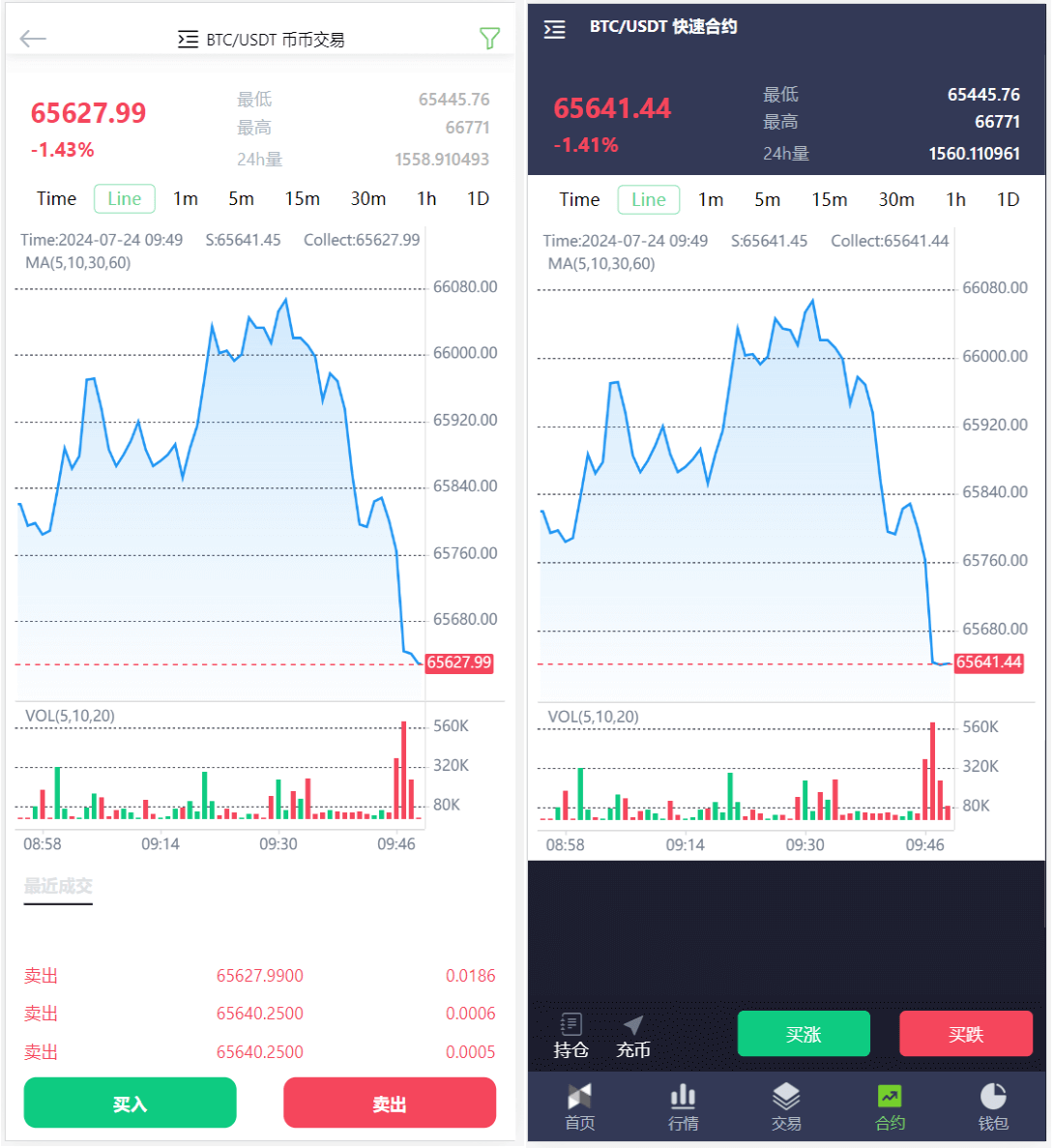
Task: Tap the green 买涨 button
Action: 804,1034
